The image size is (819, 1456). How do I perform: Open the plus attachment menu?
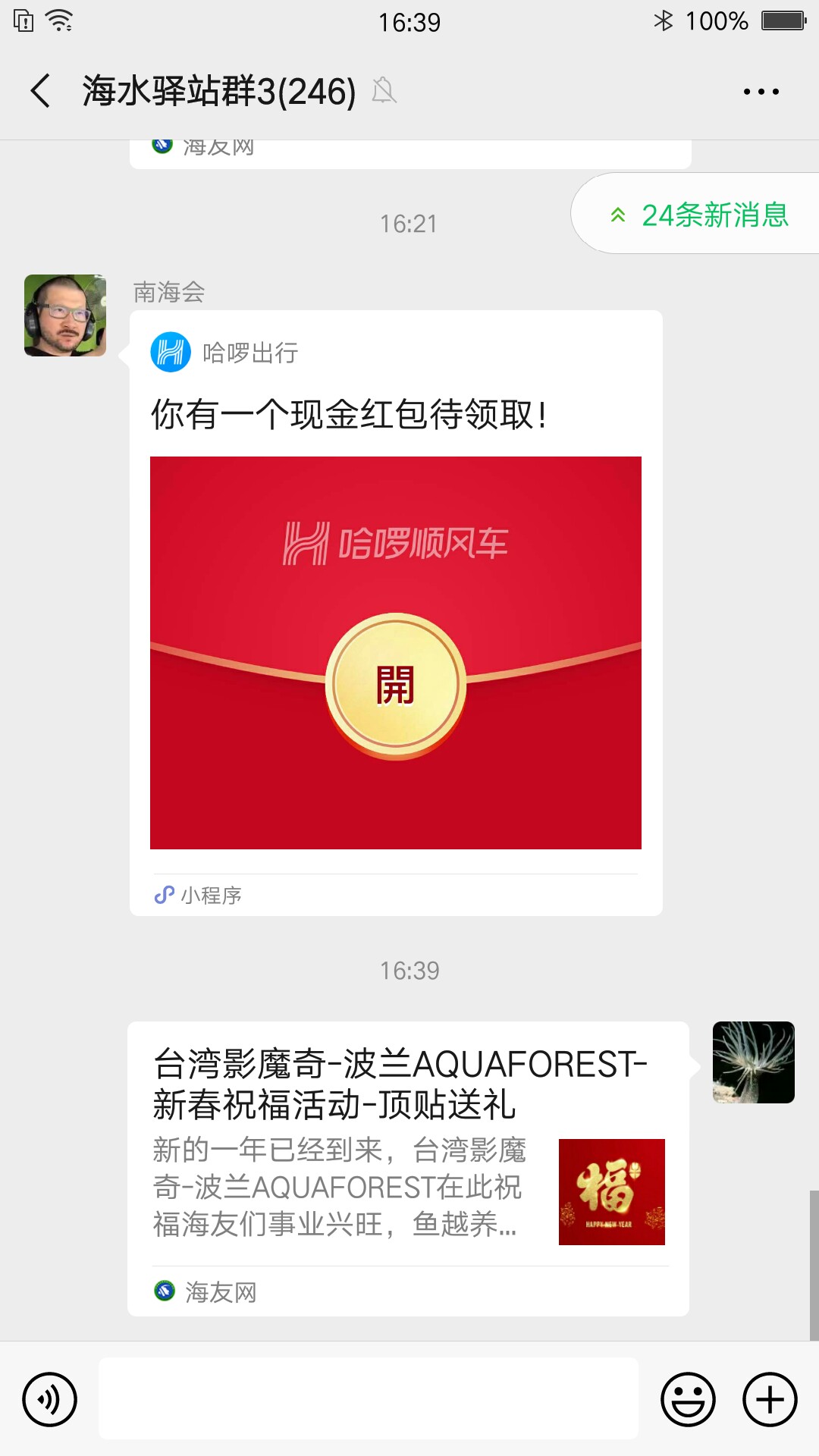tap(769, 1399)
